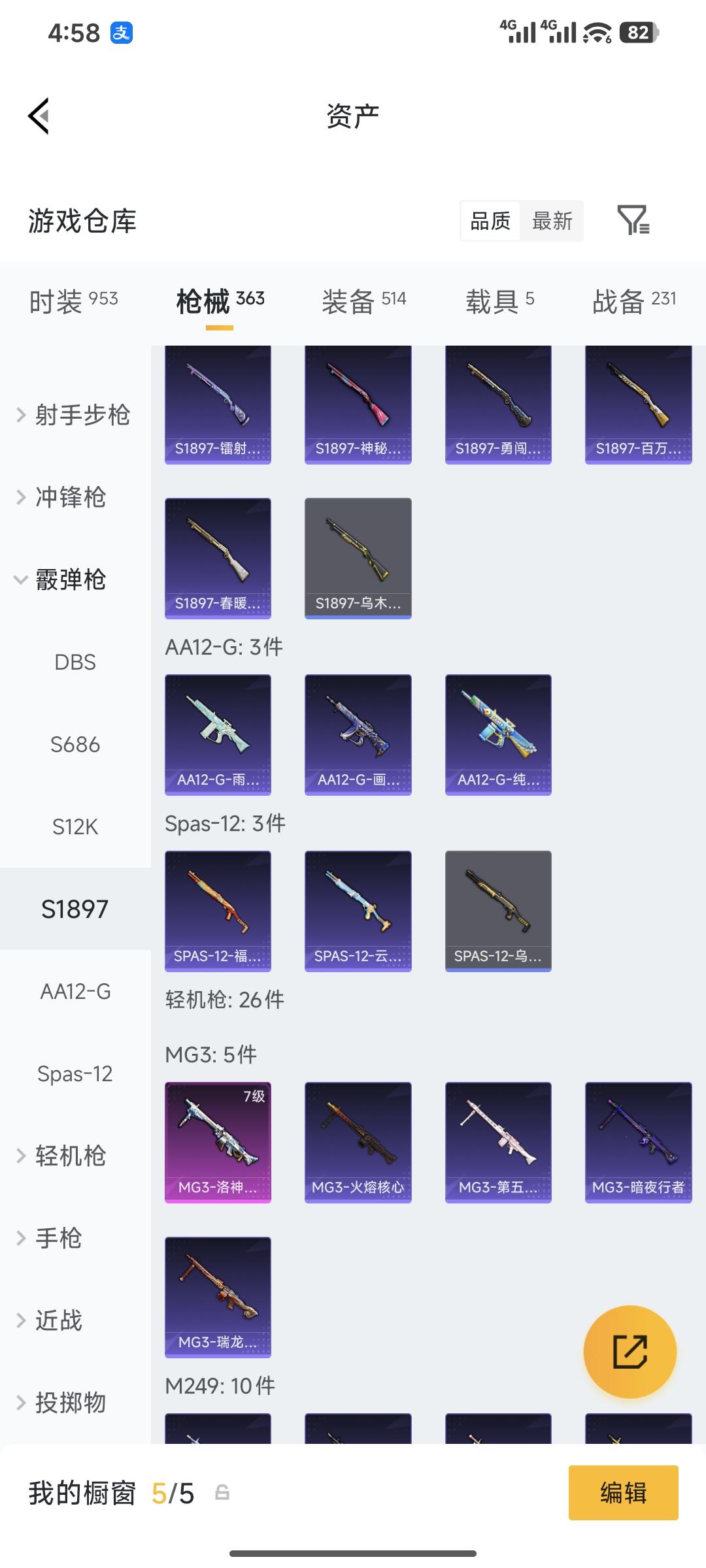Switch to the 装备 tab
706x1568 pixels.
pos(363,301)
